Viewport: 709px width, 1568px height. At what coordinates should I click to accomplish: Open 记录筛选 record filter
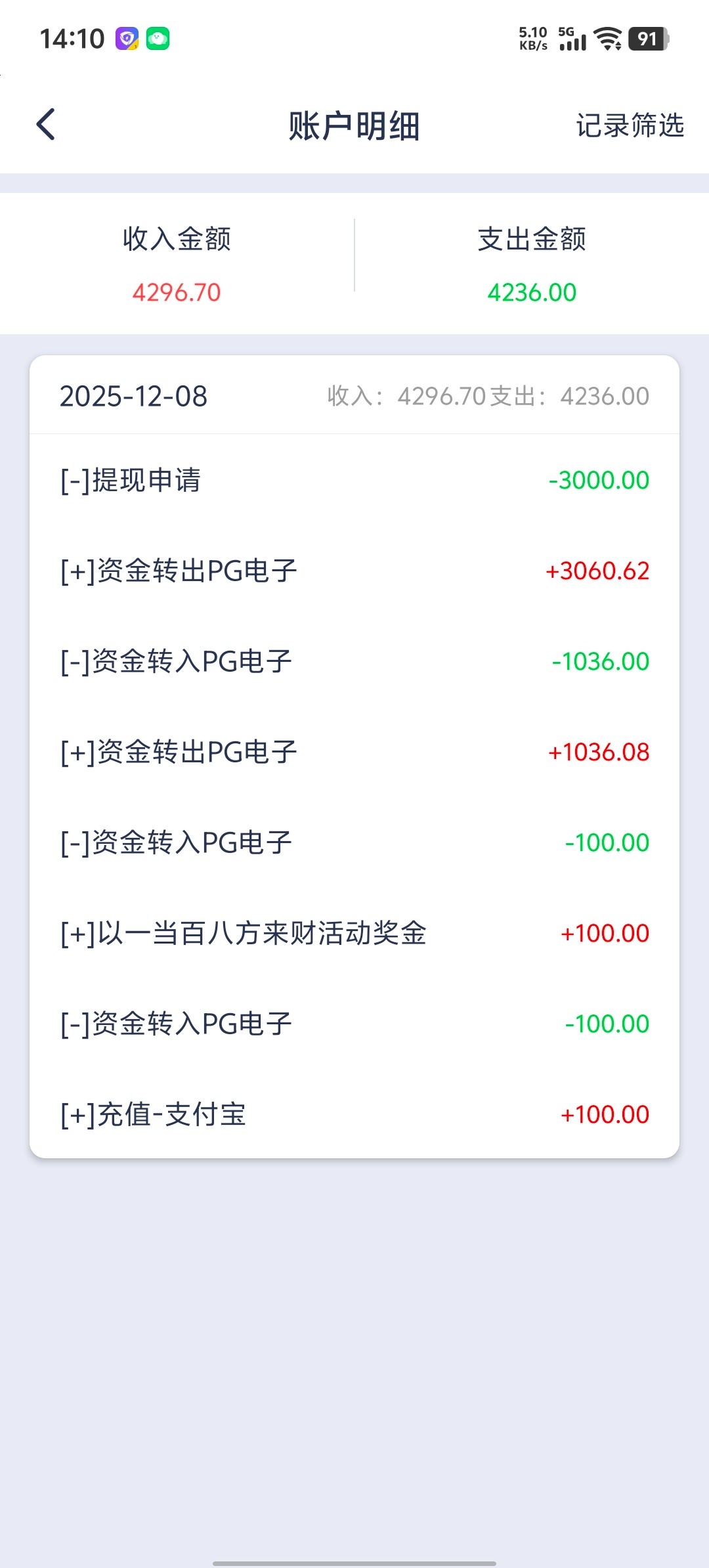click(x=629, y=125)
